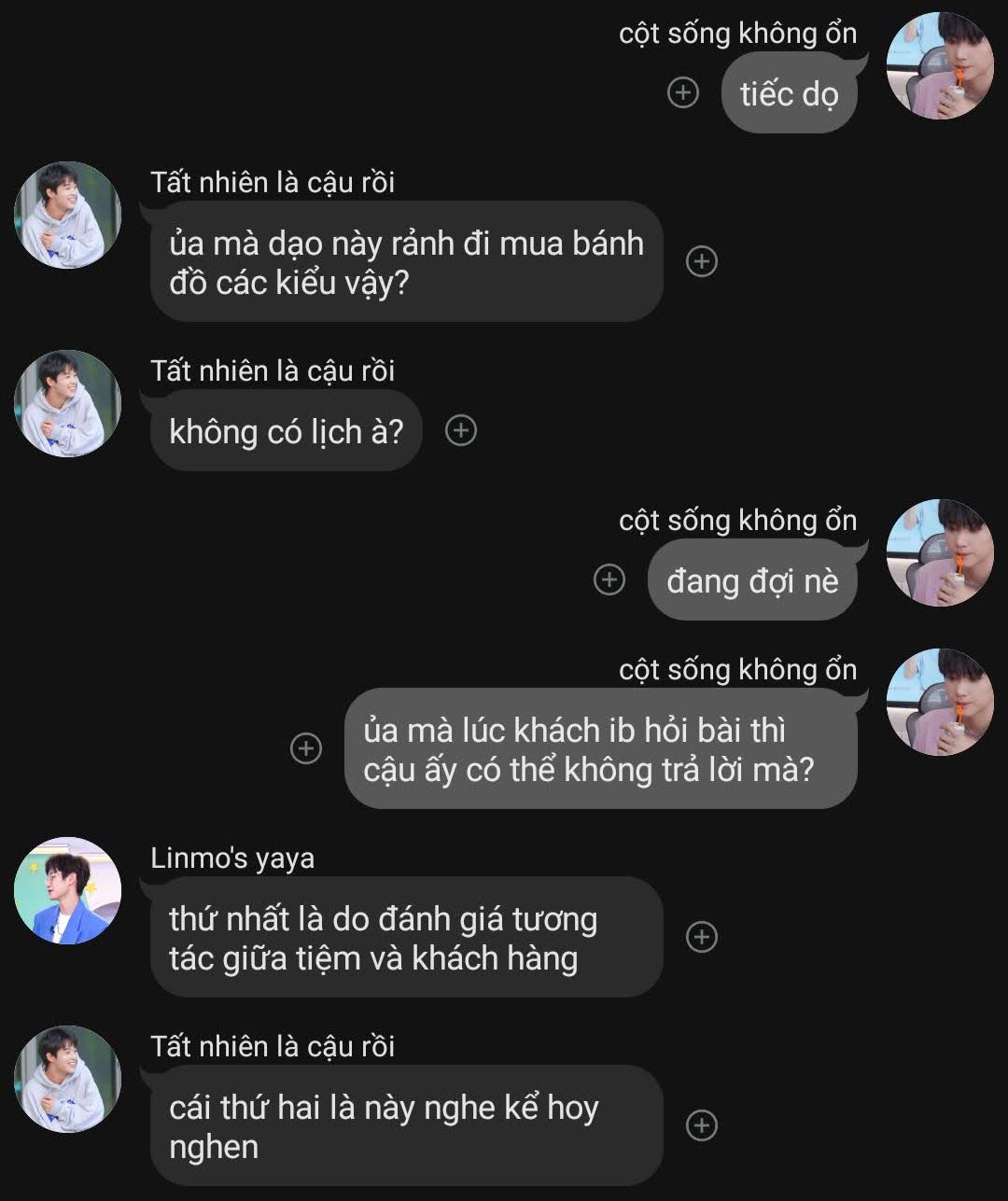Add a reaction to "đang đợi nè"

click(609, 580)
